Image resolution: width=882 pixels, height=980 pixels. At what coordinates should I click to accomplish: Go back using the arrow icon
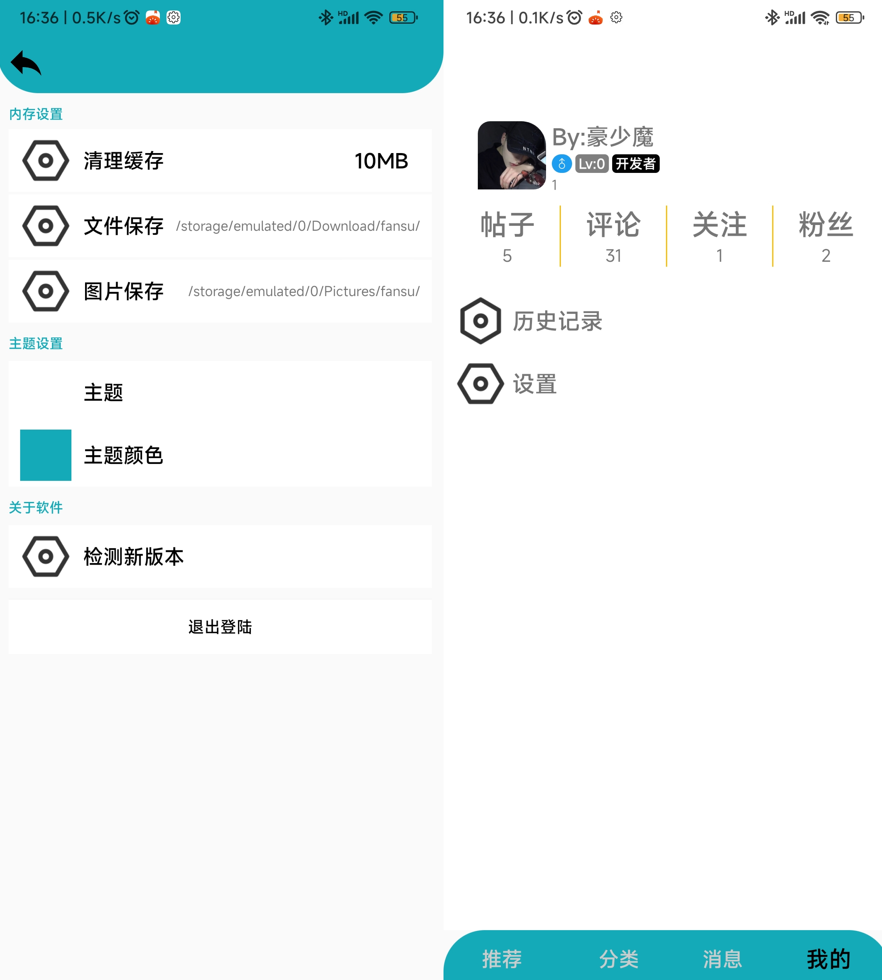26,63
